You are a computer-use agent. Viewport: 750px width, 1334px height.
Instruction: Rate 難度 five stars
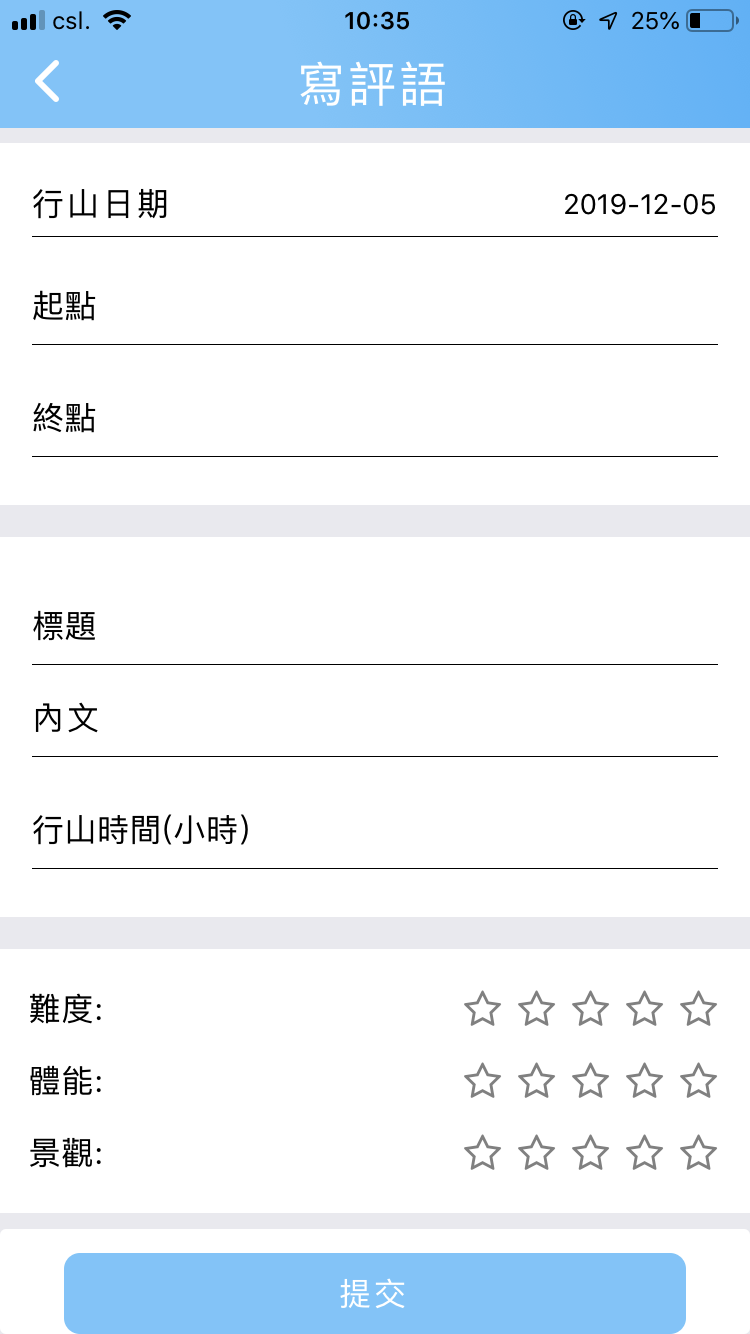tap(698, 1010)
